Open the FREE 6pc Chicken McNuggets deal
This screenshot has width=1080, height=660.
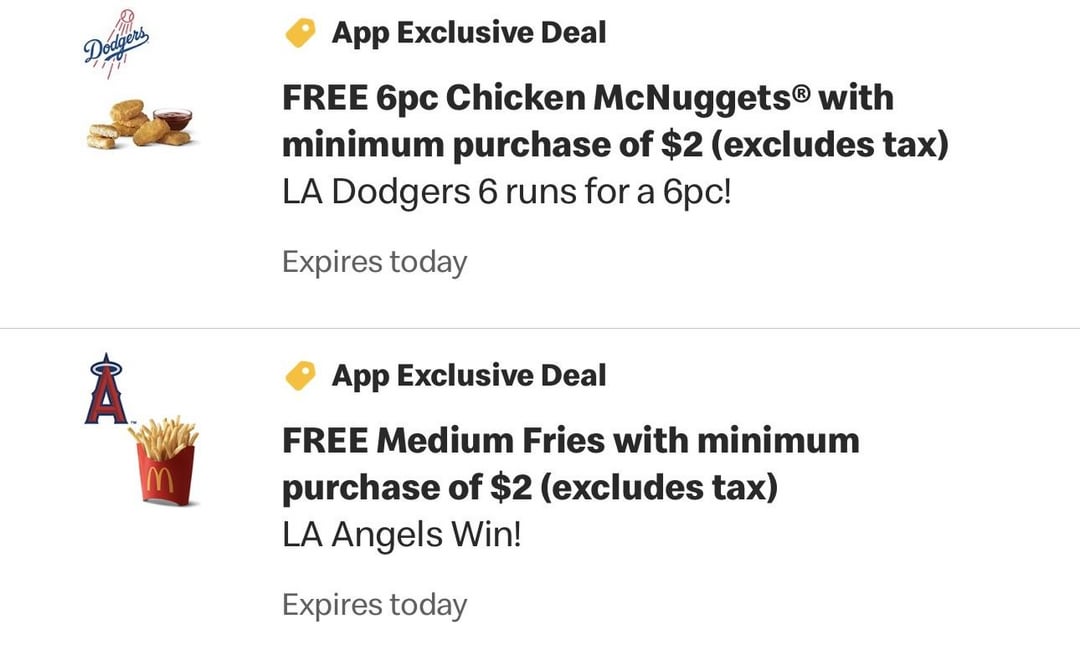point(614,122)
